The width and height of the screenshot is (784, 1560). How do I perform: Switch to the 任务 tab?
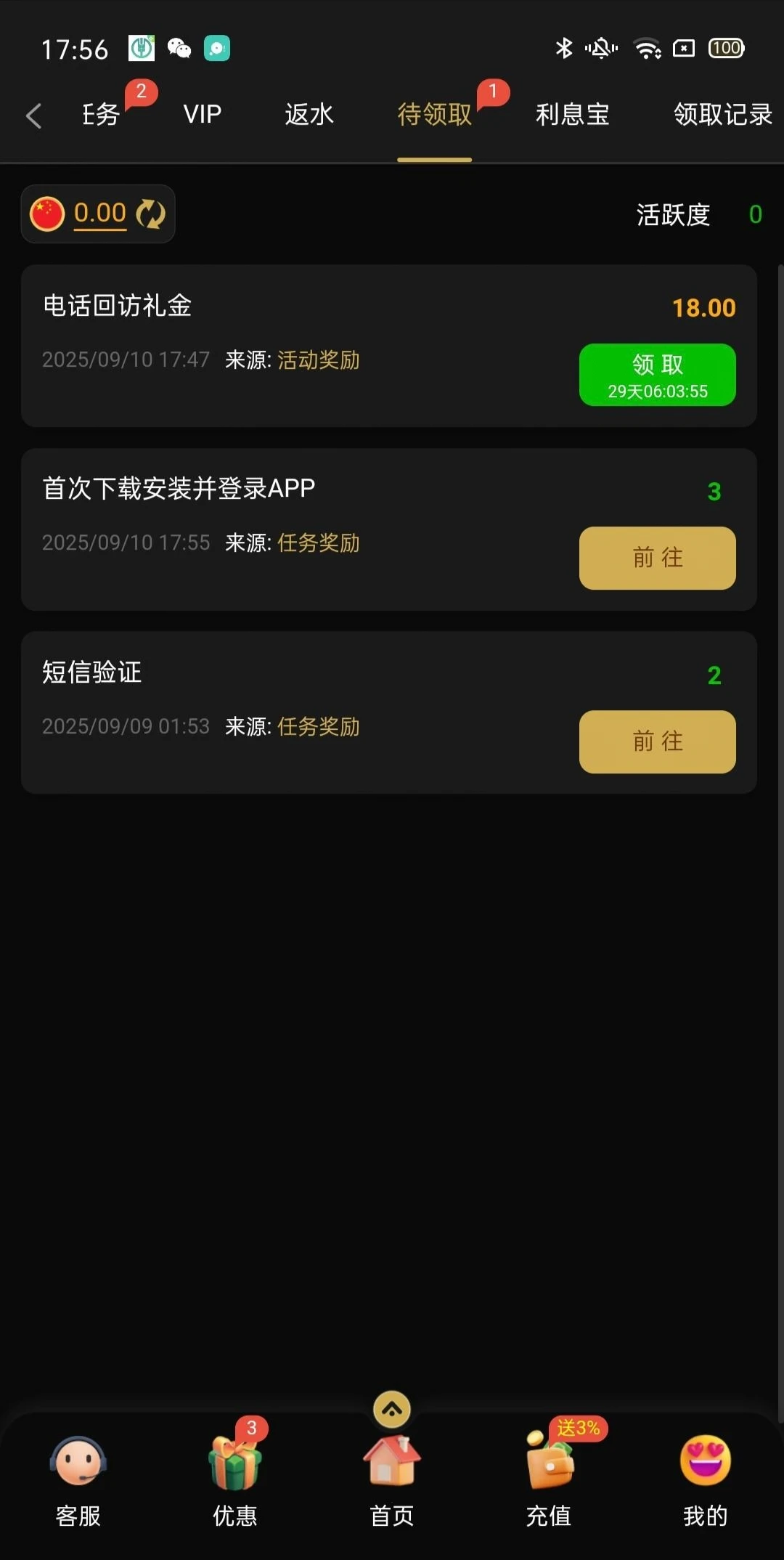(101, 115)
